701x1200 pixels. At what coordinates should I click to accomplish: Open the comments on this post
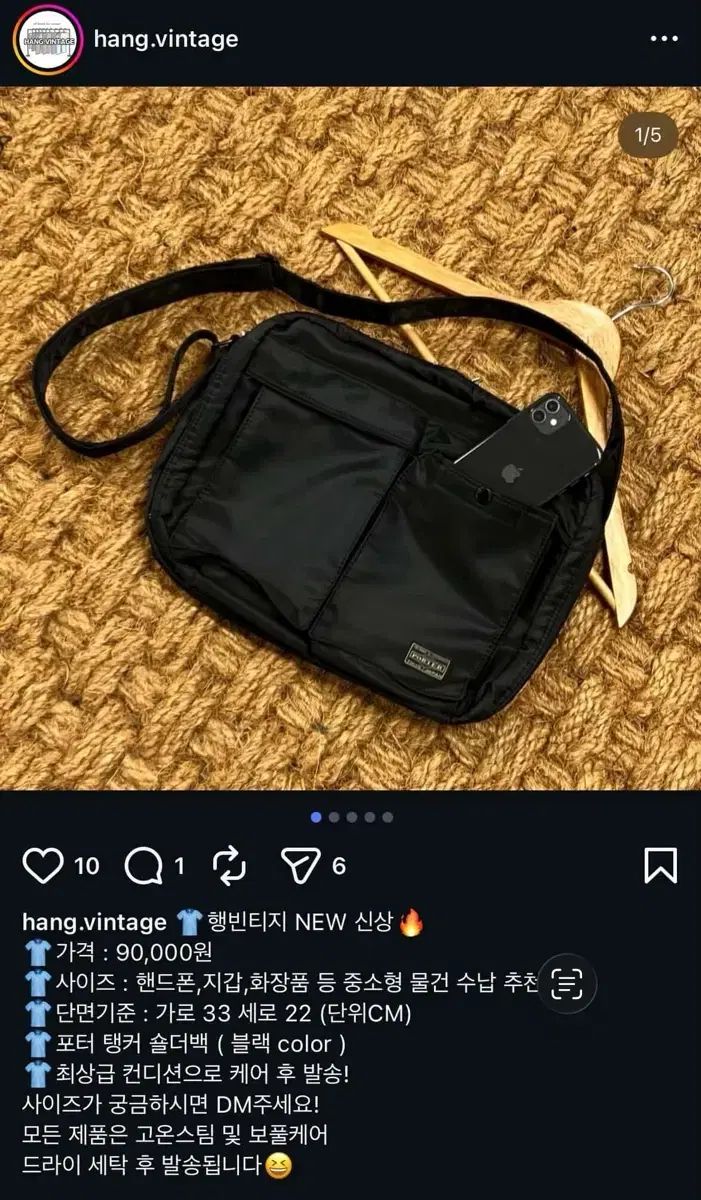tap(143, 866)
